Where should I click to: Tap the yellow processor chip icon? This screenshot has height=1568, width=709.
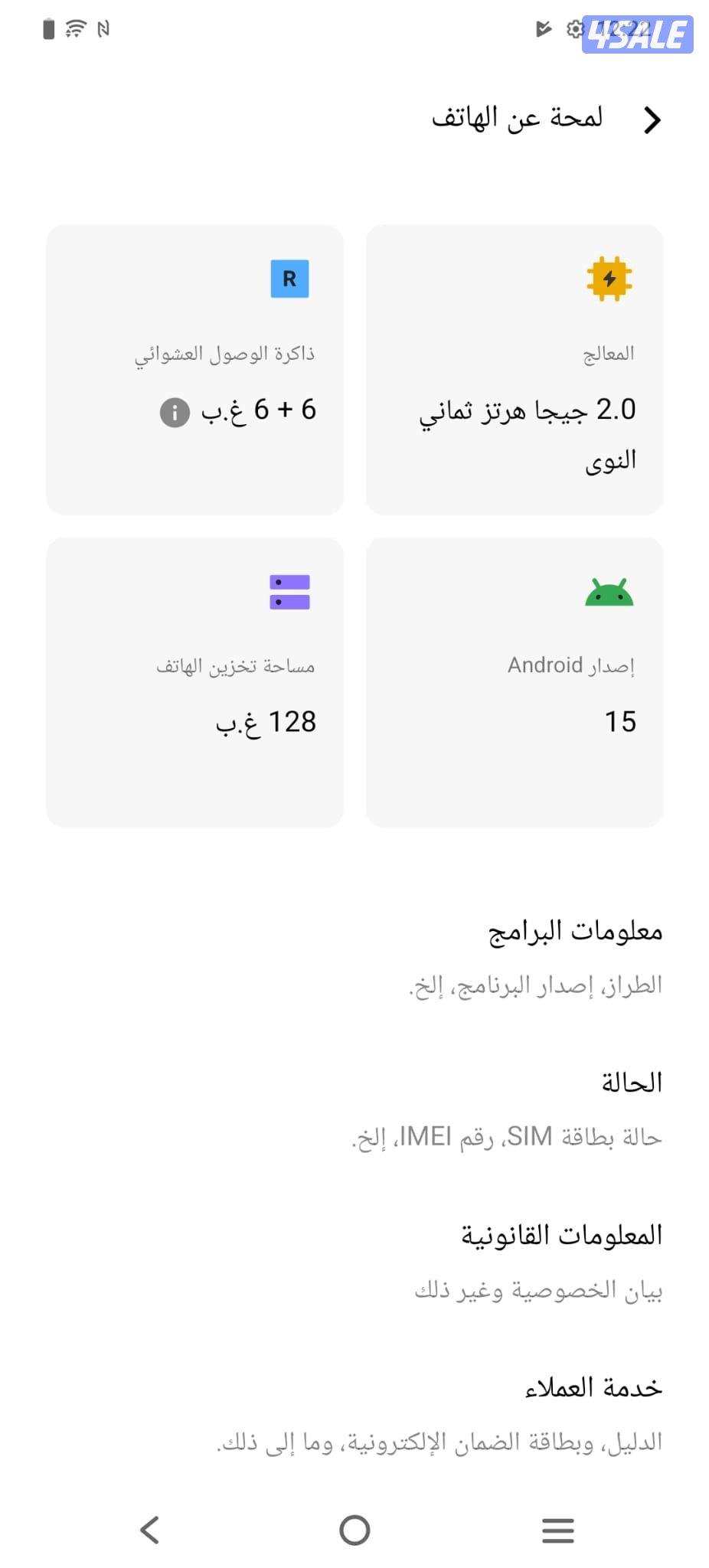click(609, 278)
